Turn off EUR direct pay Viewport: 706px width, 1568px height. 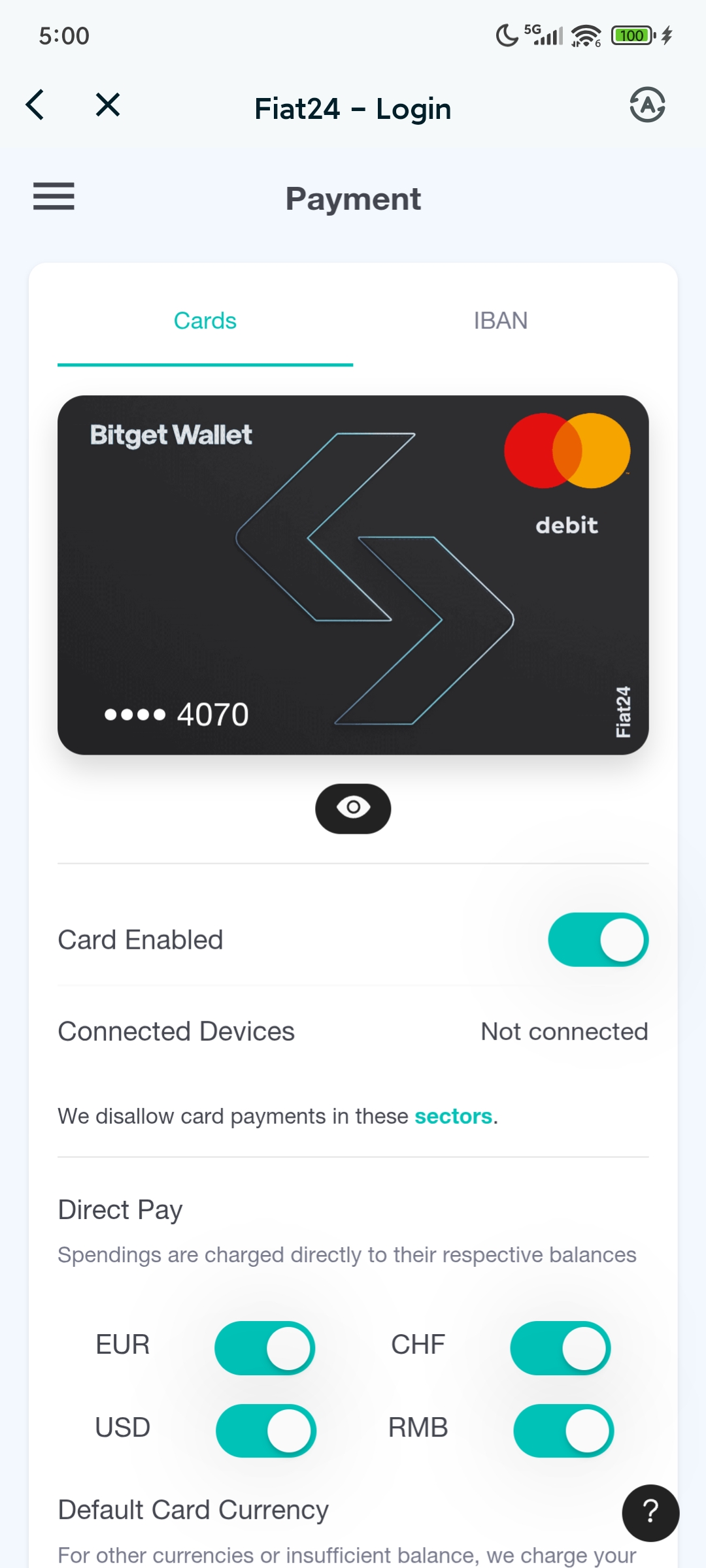coord(265,1348)
